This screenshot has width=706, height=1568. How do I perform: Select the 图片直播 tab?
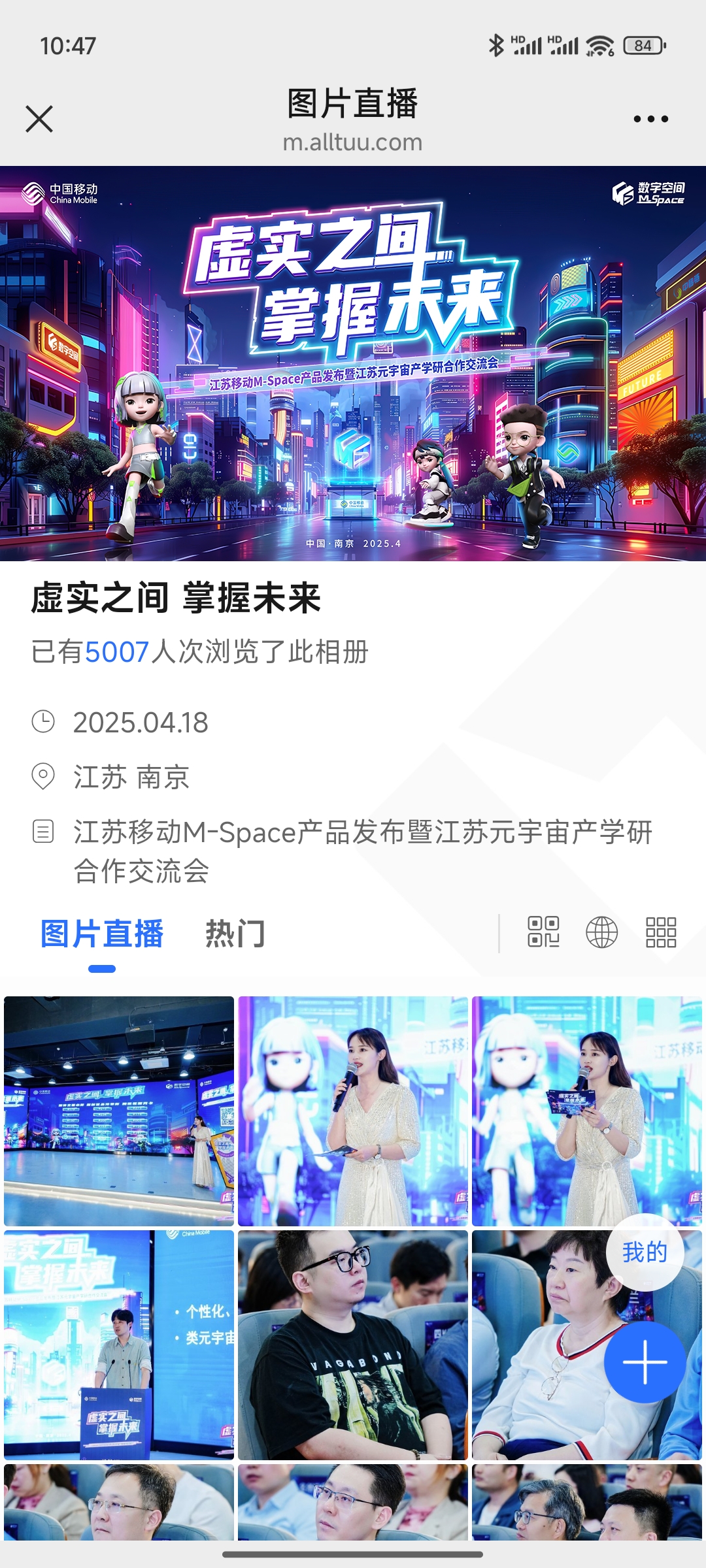[102, 934]
